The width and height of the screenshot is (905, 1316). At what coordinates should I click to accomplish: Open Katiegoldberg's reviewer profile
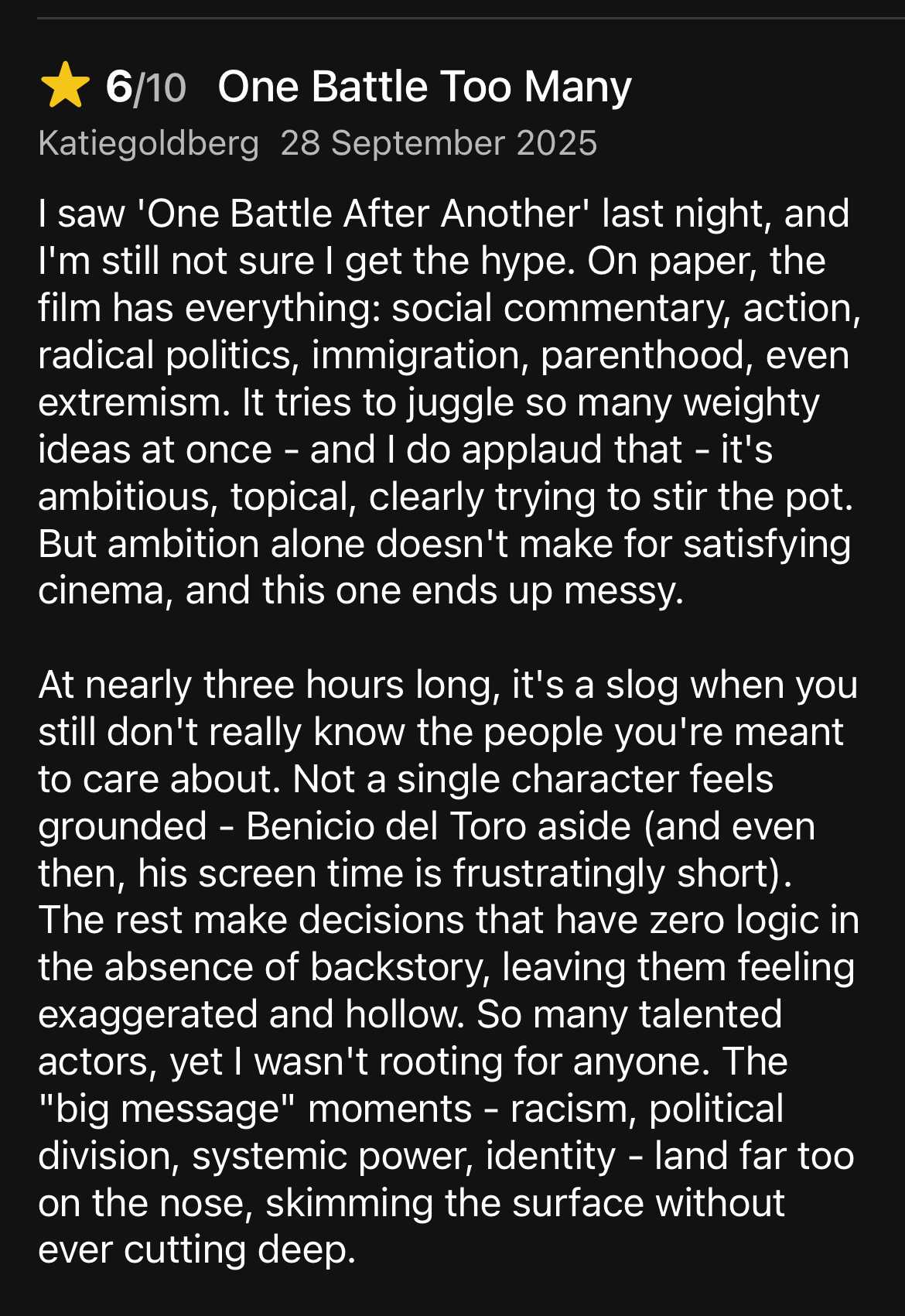[x=149, y=143]
